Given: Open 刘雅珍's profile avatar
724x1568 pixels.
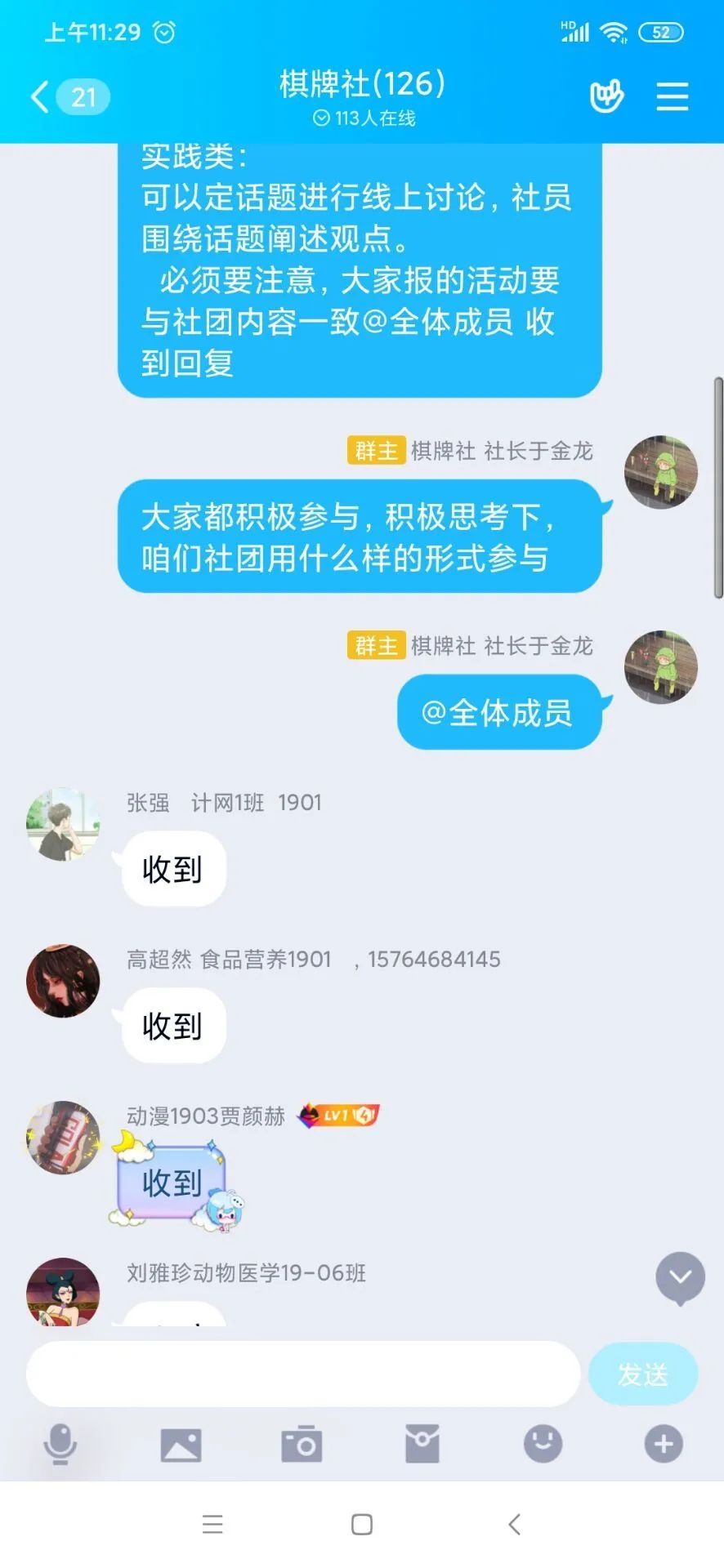Looking at the screenshot, I should 63,1292.
